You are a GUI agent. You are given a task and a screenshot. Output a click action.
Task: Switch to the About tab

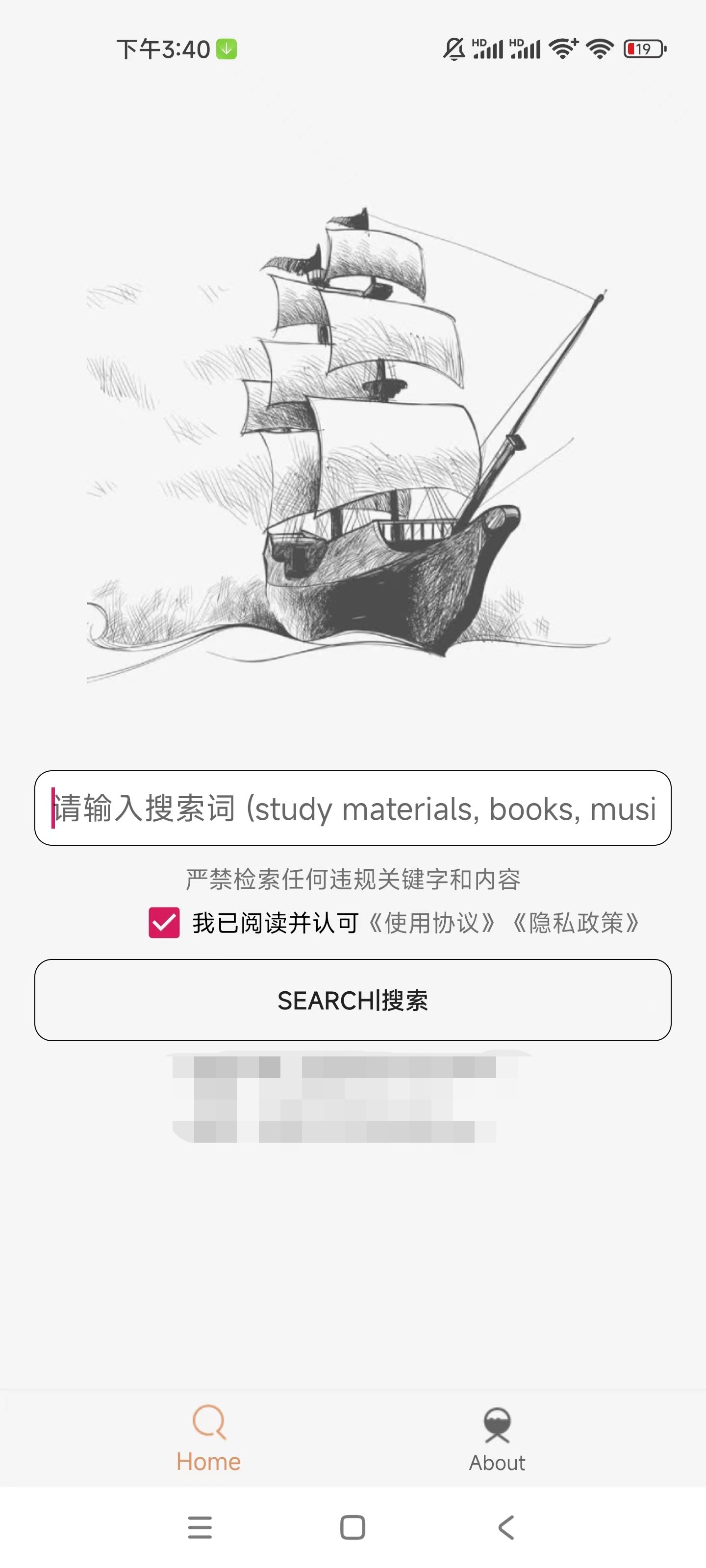coord(497,1440)
